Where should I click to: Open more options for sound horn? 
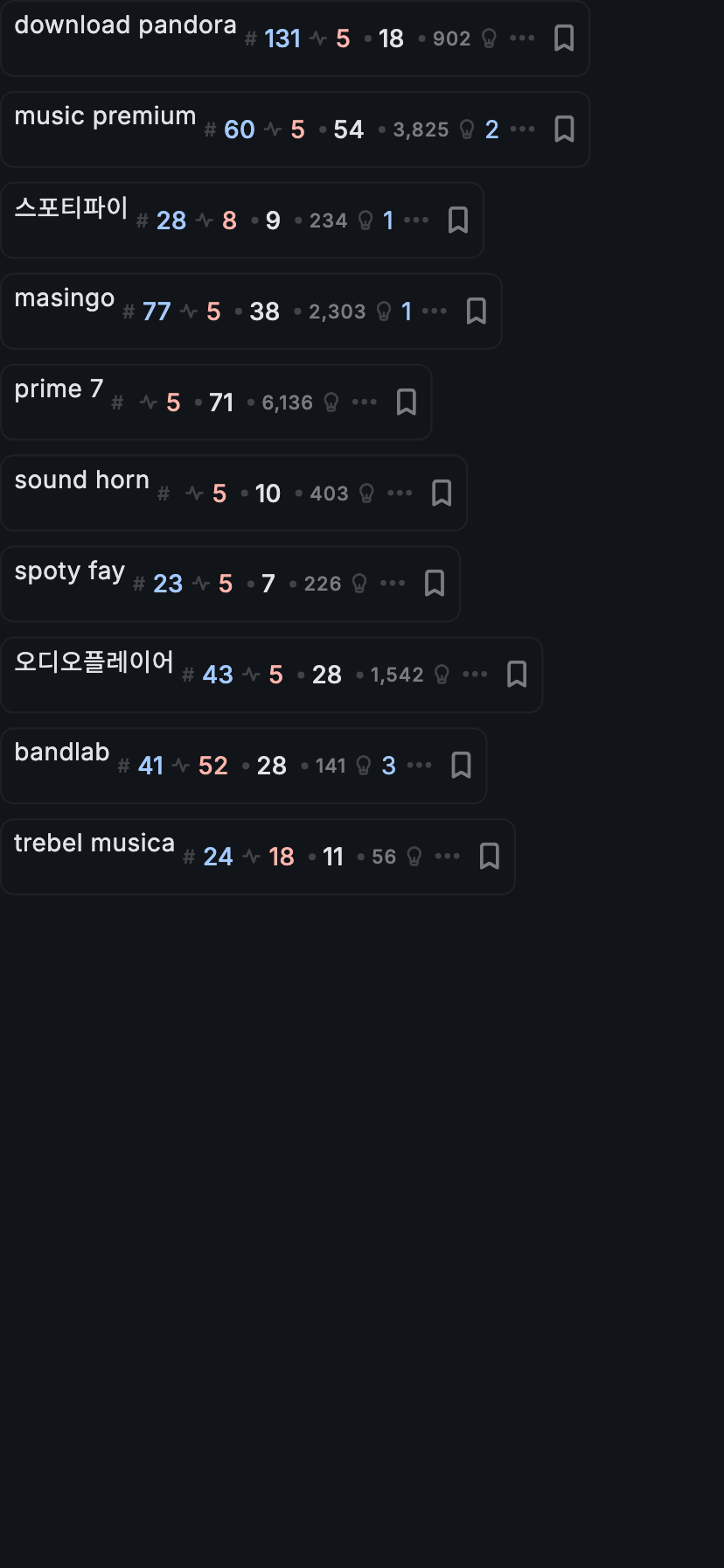[x=400, y=493]
